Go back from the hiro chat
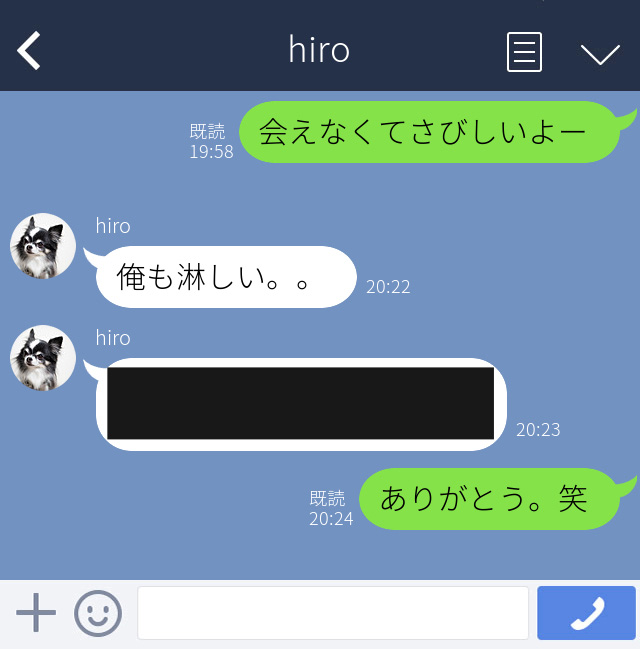 [30, 50]
